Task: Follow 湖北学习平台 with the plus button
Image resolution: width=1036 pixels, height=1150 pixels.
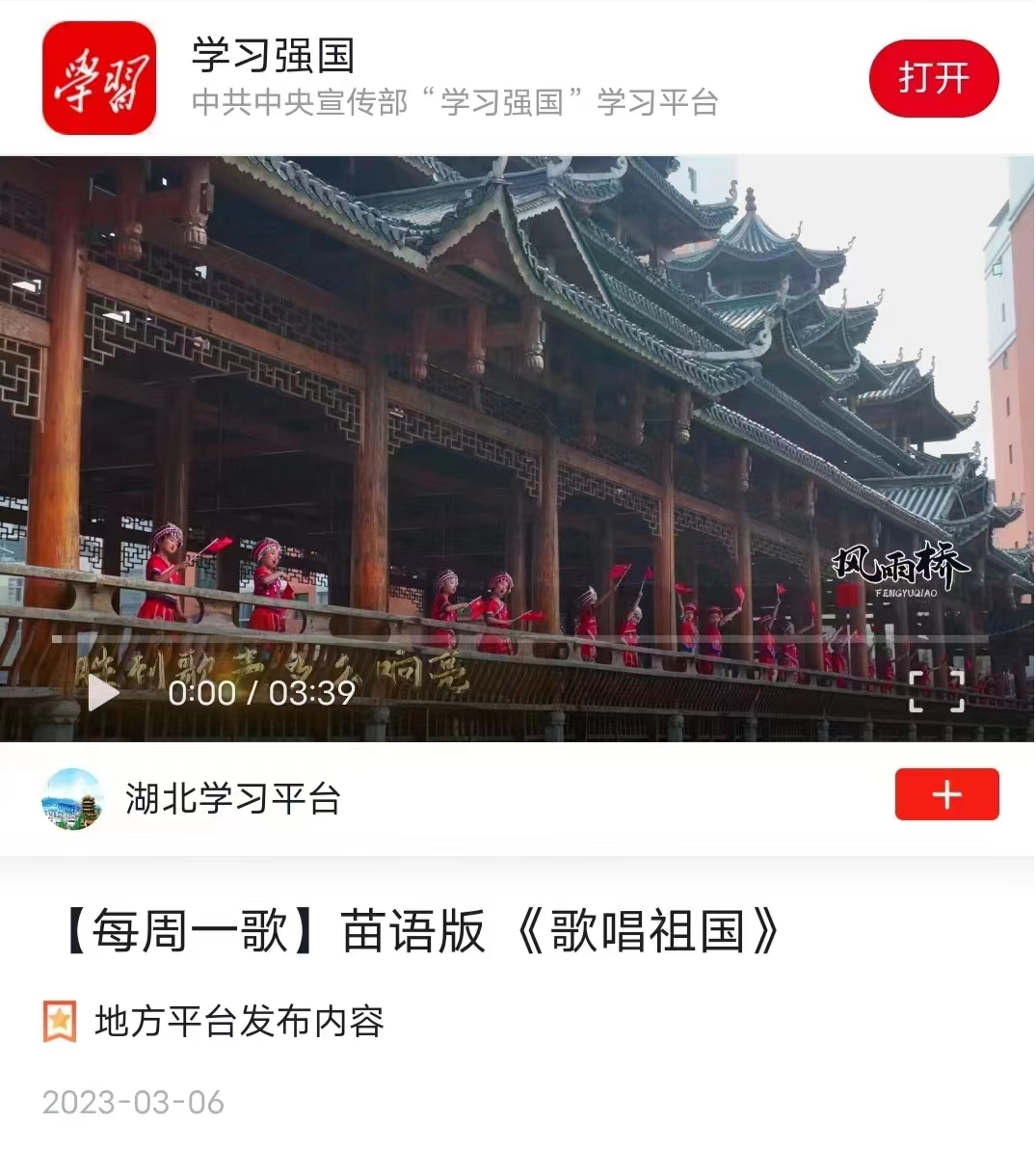Action: click(x=946, y=794)
